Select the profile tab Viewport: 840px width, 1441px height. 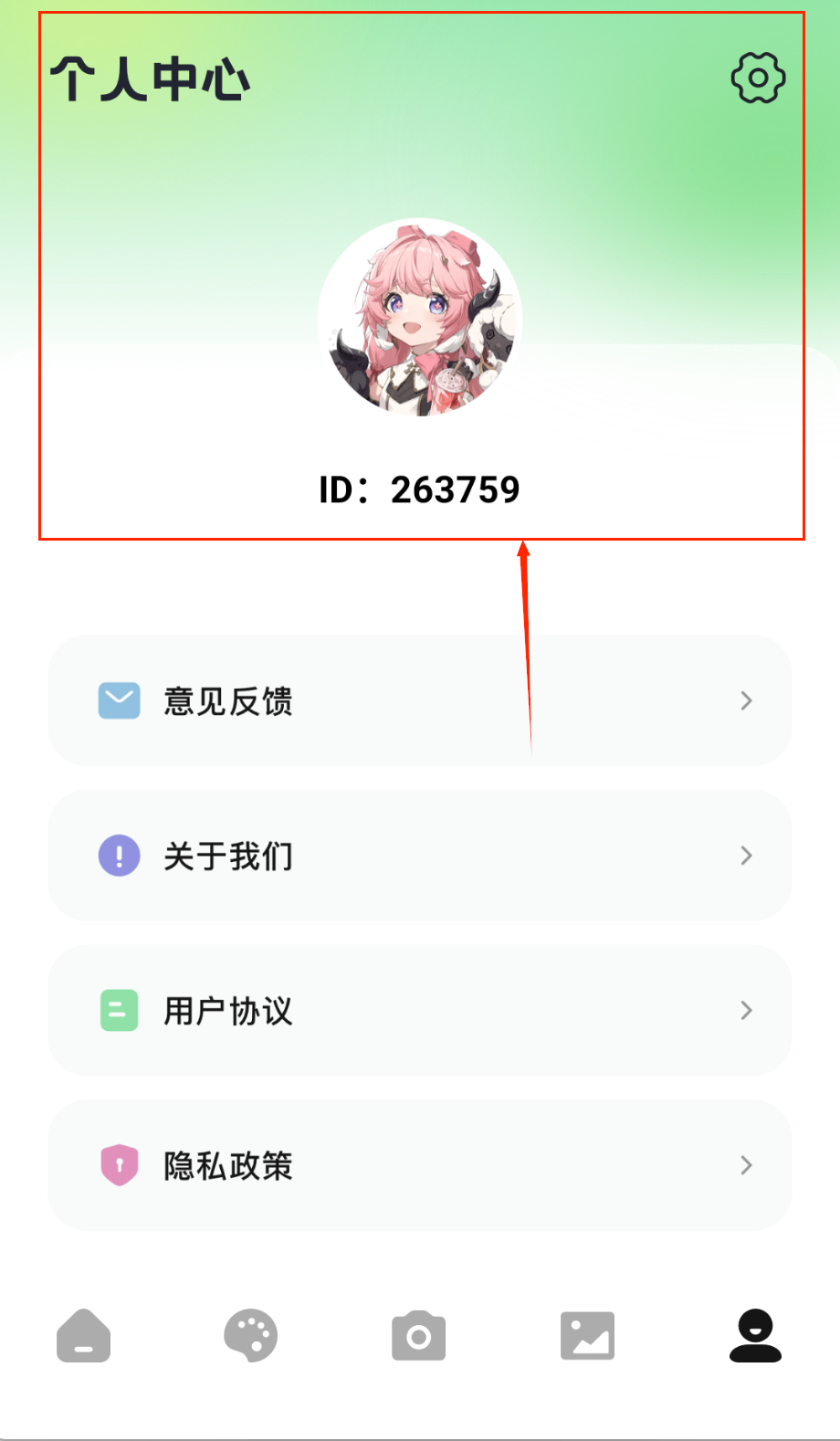pyautogui.click(x=755, y=1336)
